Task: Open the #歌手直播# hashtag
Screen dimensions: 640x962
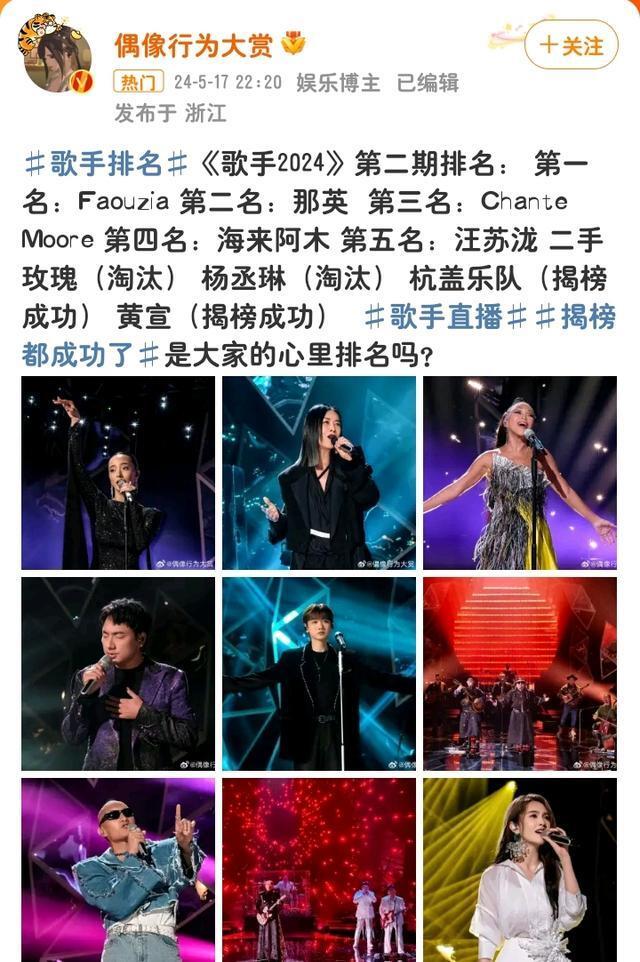Action: [445, 317]
